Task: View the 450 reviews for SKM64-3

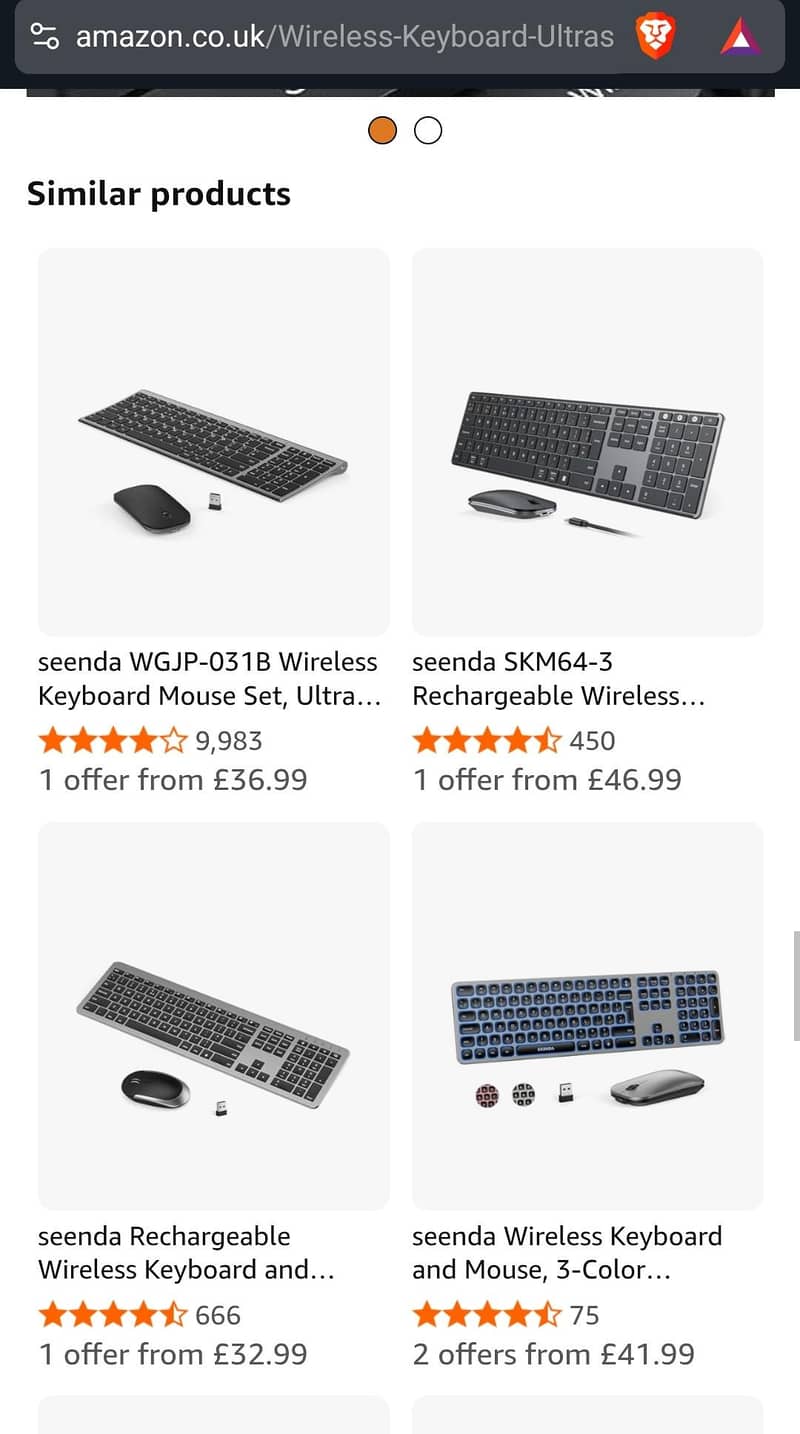Action: pyautogui.click(x=592, y=740)
